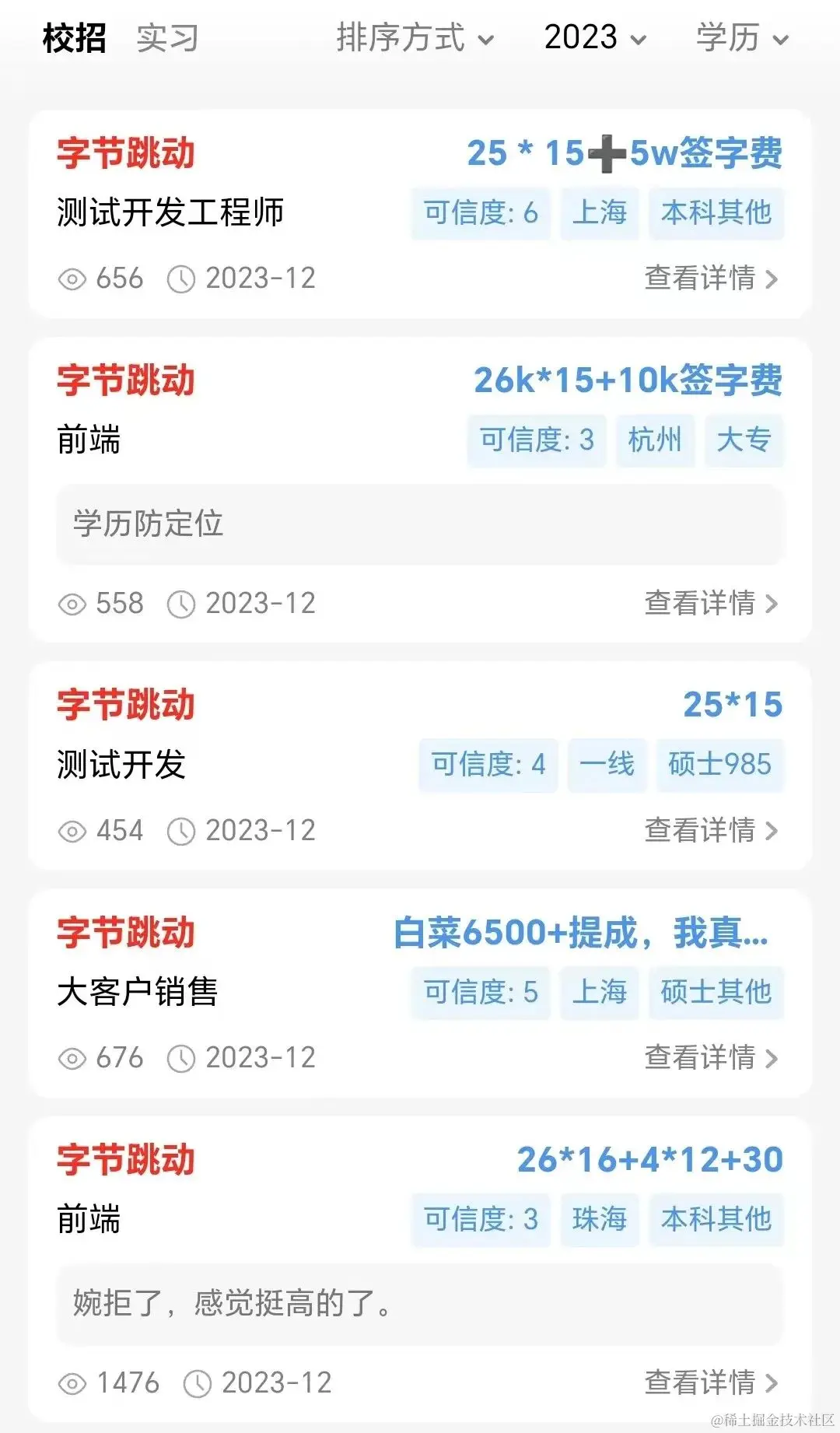Viewport: 840px width, 1433px height.
Task: Toggle the 硕士985 education tag
Action: click(720, 765)
